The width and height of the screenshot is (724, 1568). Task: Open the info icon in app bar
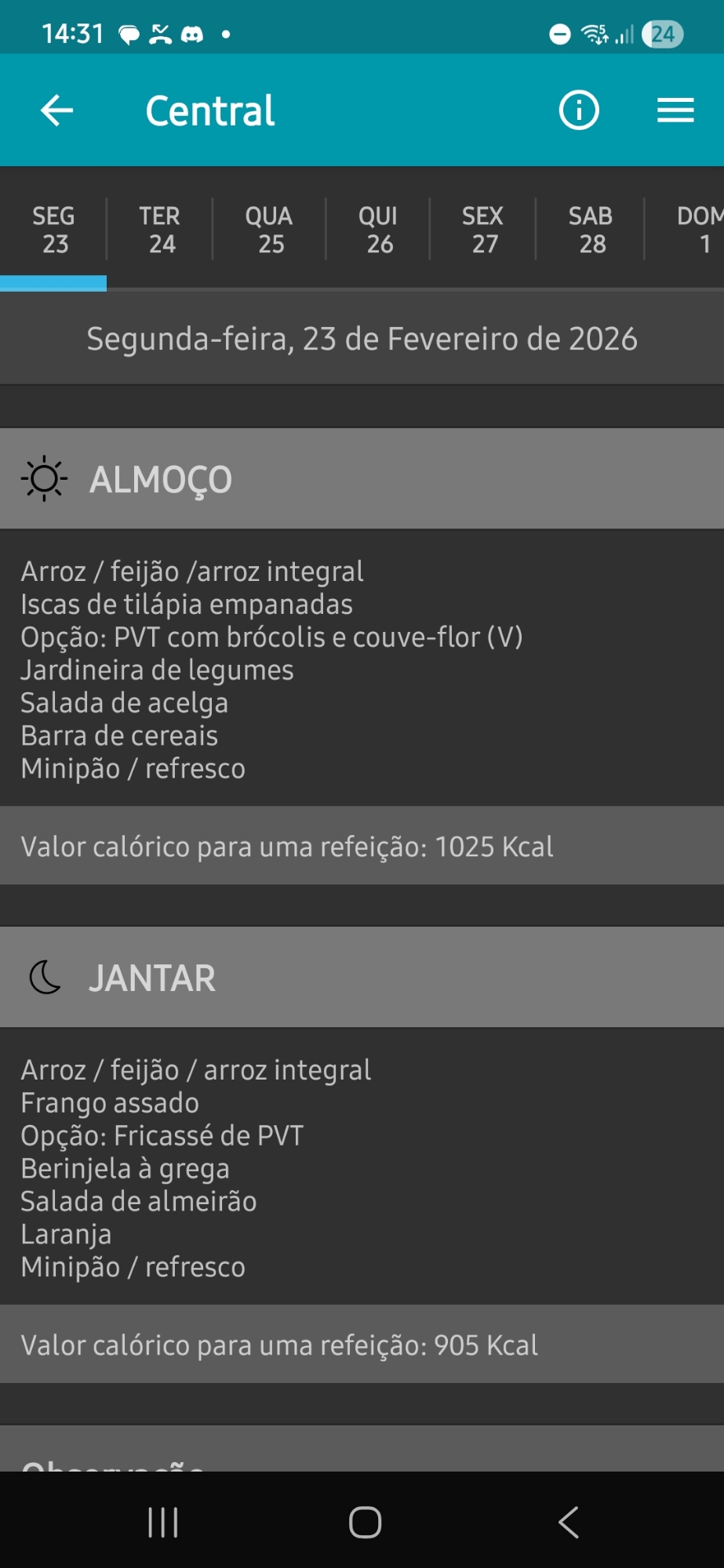579,111
